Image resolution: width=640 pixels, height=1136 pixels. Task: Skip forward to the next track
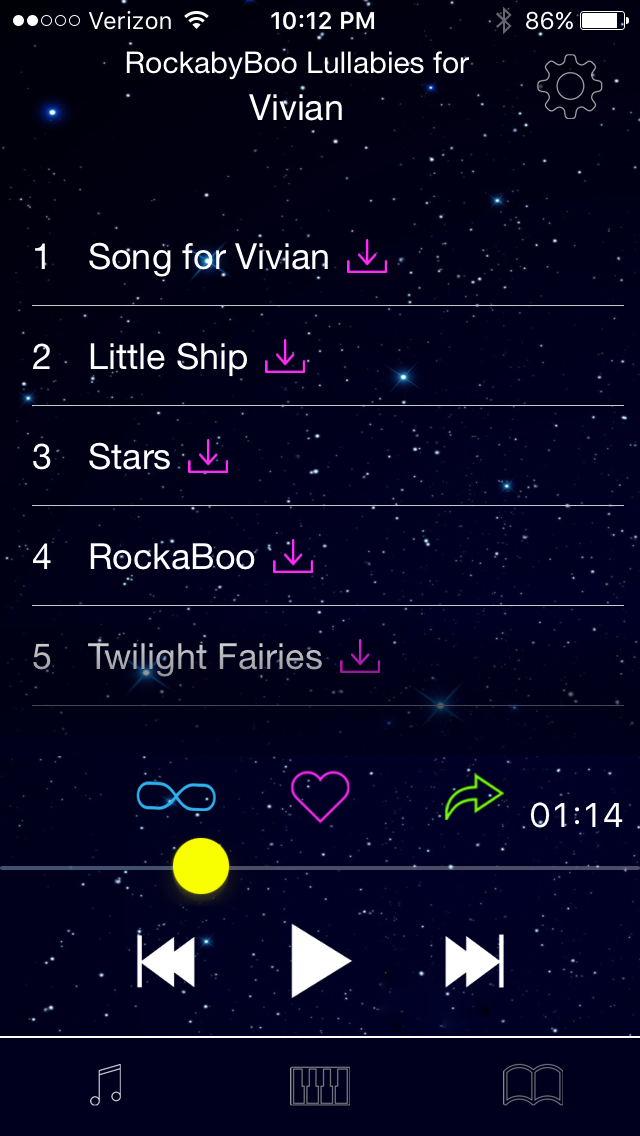tap(474, 962)
